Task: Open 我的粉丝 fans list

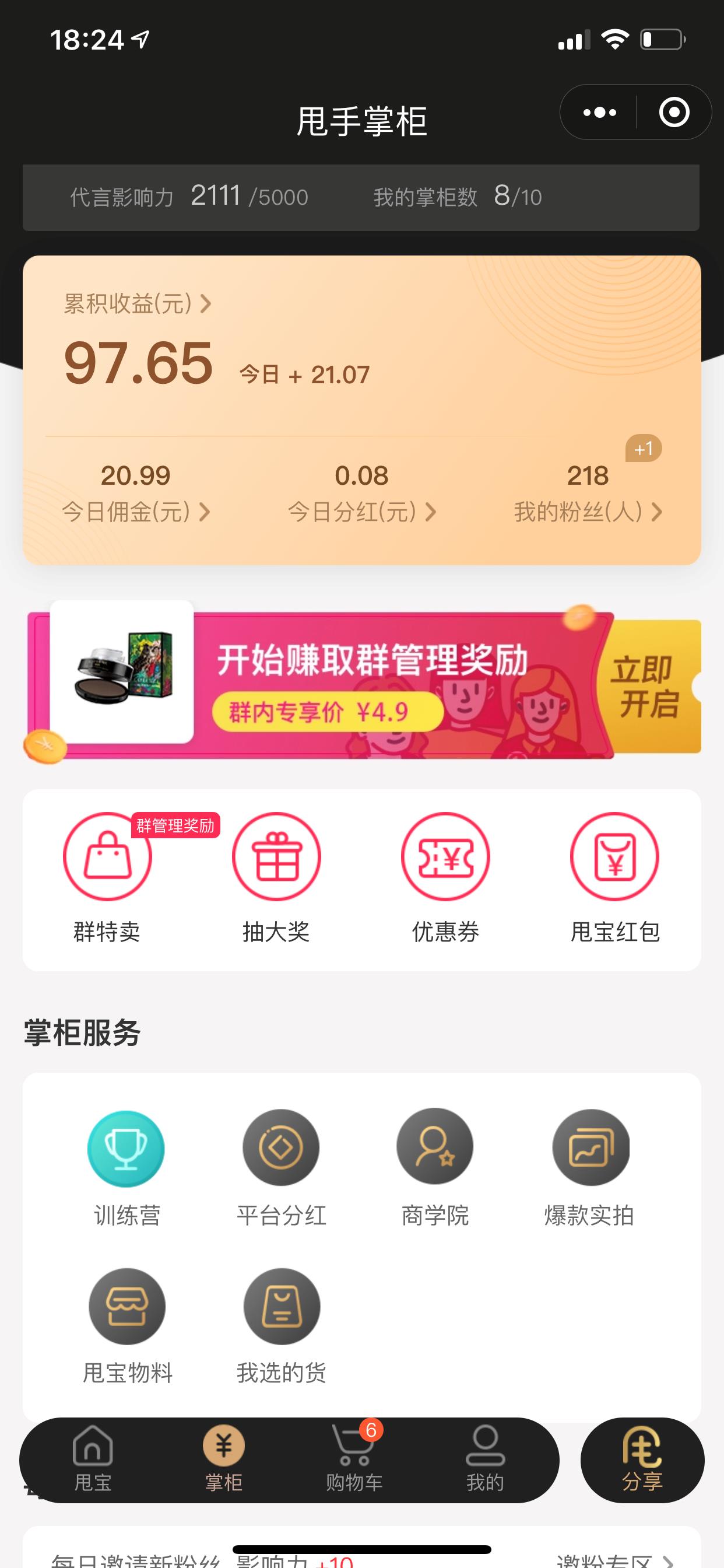Action: click(x=588, y=512)
